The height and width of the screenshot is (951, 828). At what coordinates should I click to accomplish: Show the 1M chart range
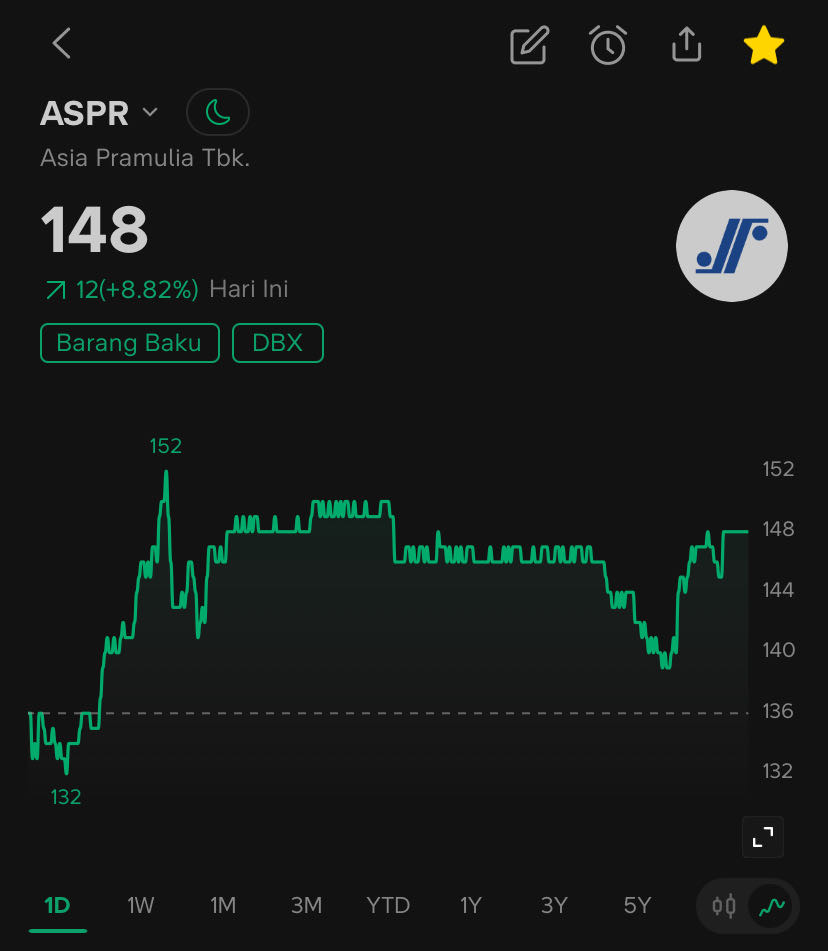tap(223, 905)
